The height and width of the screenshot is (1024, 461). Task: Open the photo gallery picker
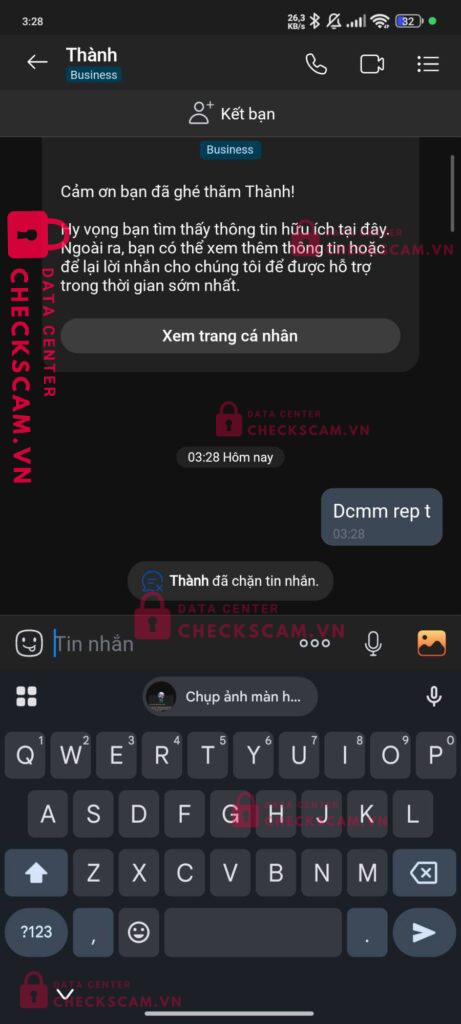tap(432, 643)
